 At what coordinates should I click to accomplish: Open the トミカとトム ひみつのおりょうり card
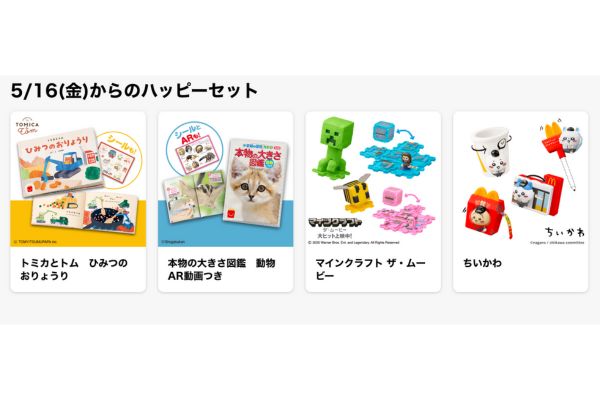click(x=78, y=200)
